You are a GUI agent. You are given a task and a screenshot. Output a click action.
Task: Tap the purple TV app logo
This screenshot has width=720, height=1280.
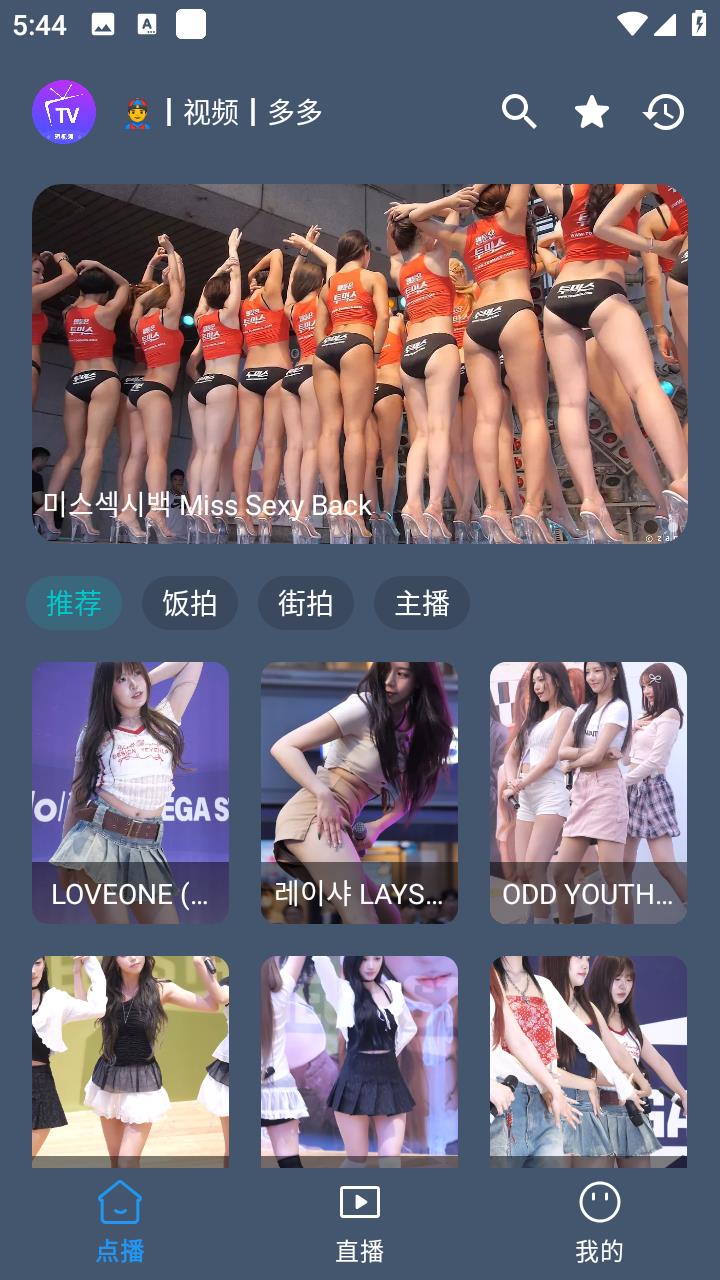(x=64, y=112)
